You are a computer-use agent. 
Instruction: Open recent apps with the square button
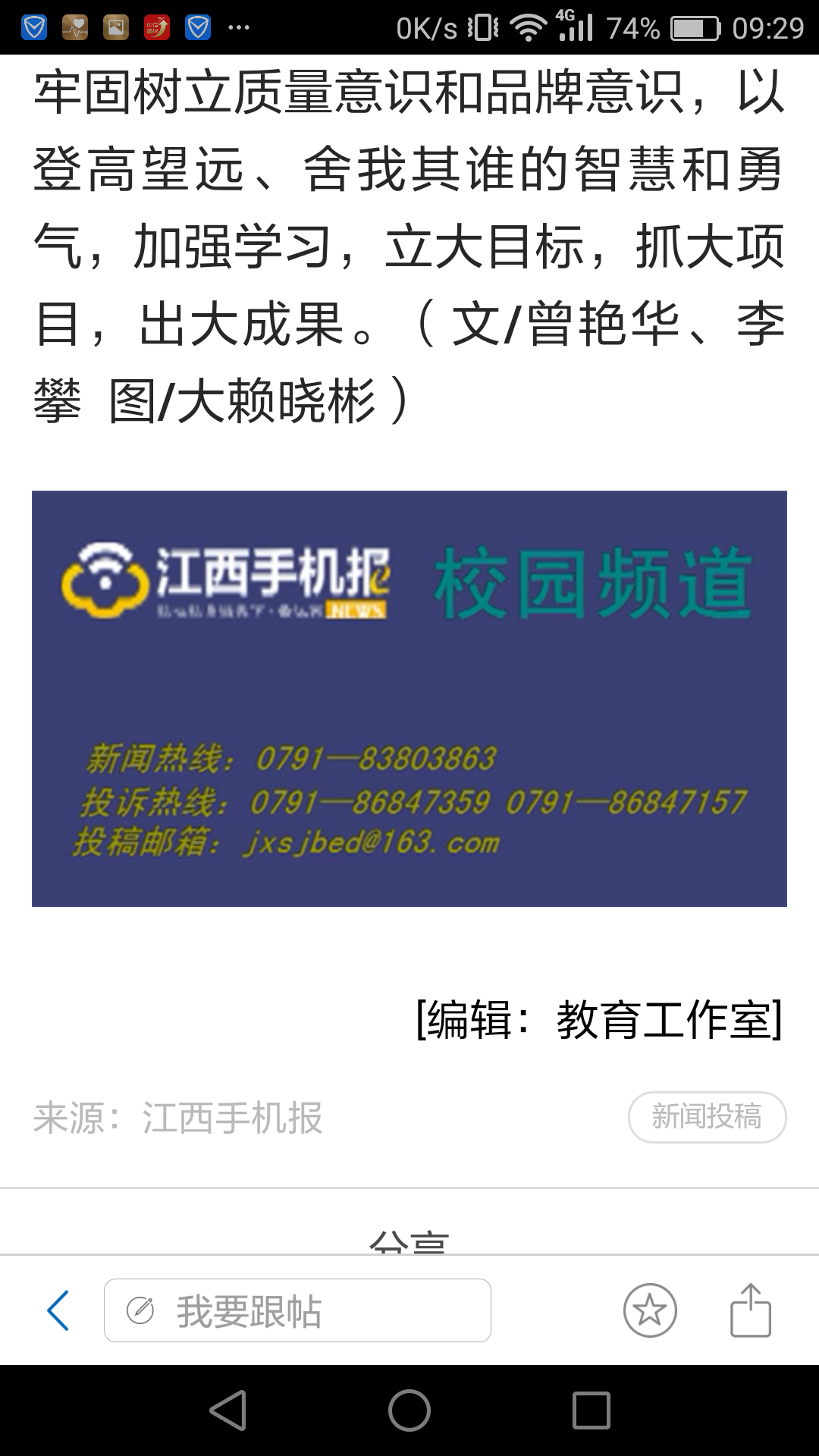point(591,1410)
